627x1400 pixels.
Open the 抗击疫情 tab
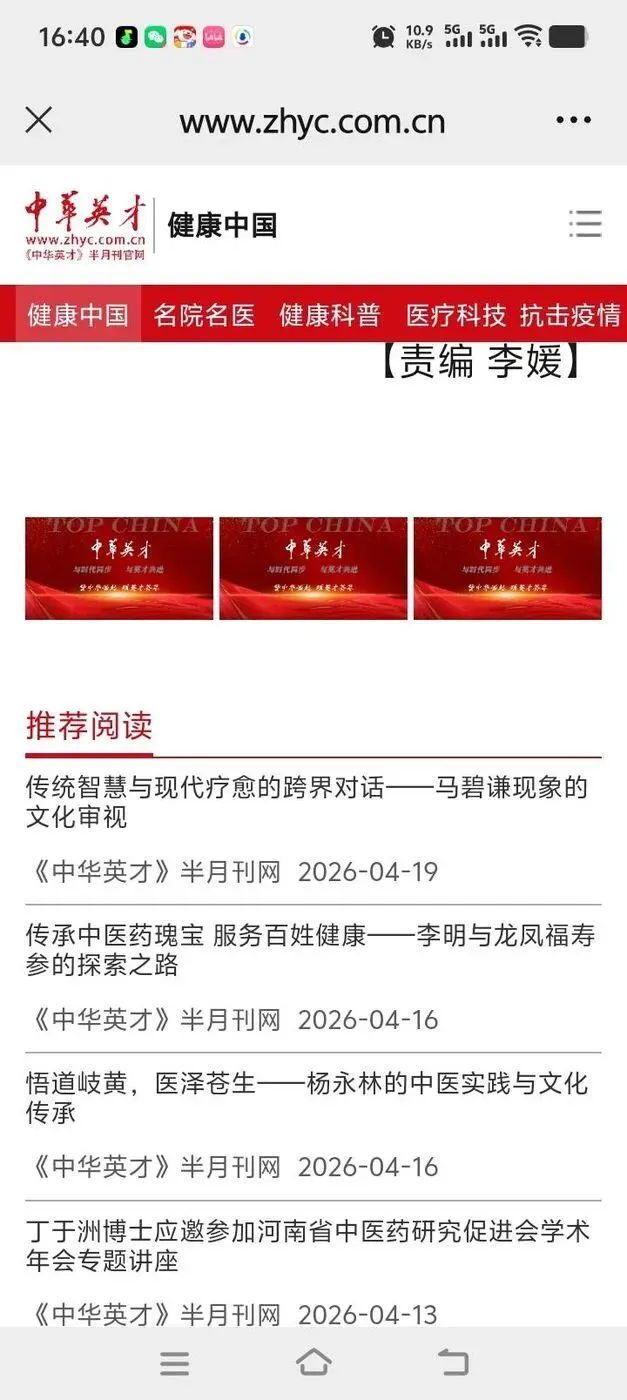(x=571, y=315)
